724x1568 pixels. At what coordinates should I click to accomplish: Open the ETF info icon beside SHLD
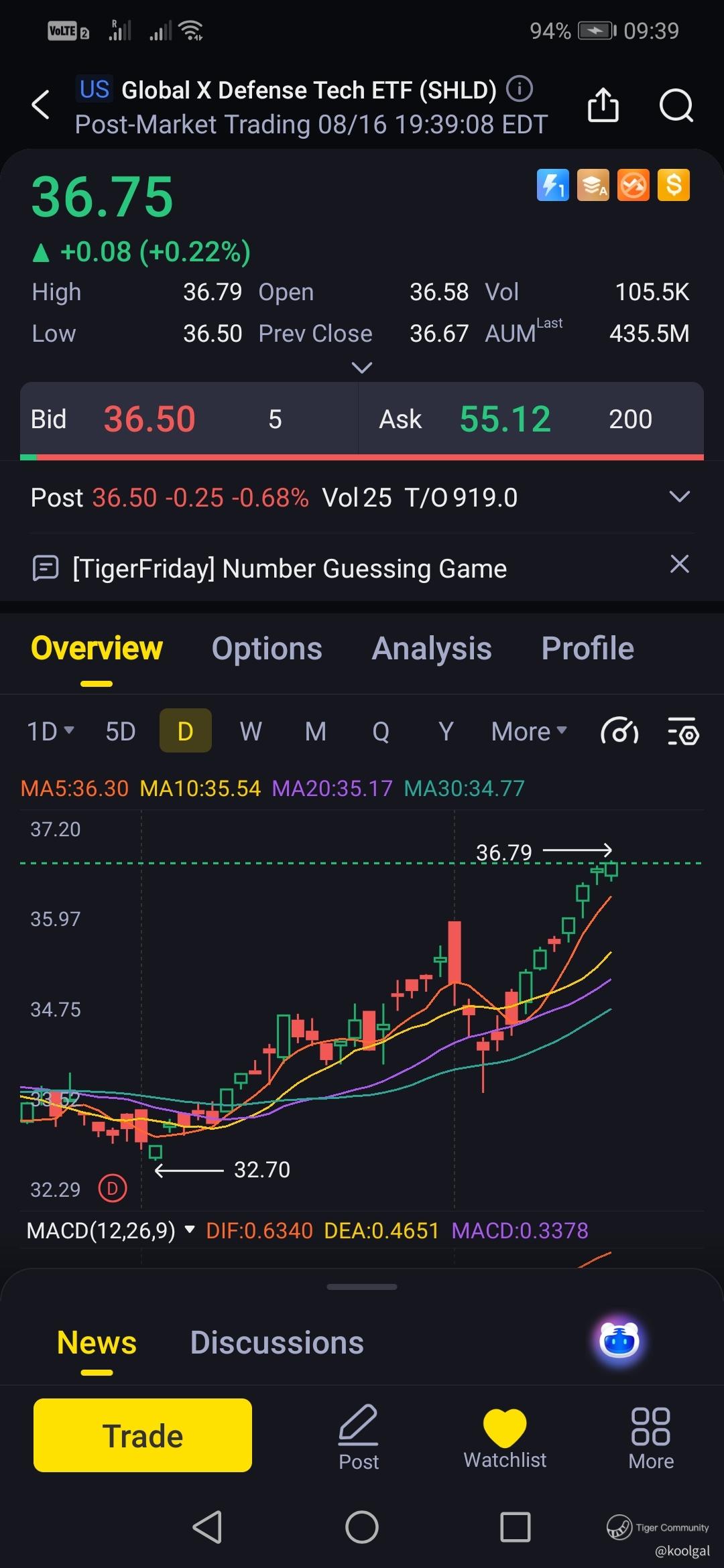click(x=519, y=89)
